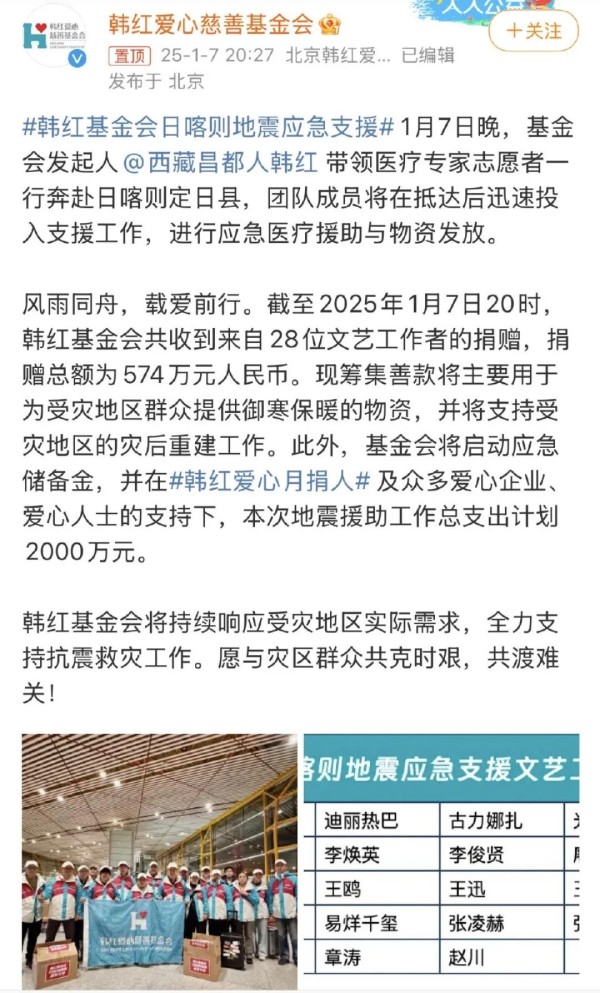Screen dimensions: 600x993
Task: Open the hashtag #韩红爱心月捐人#
Action: click(x=269, y=482)
